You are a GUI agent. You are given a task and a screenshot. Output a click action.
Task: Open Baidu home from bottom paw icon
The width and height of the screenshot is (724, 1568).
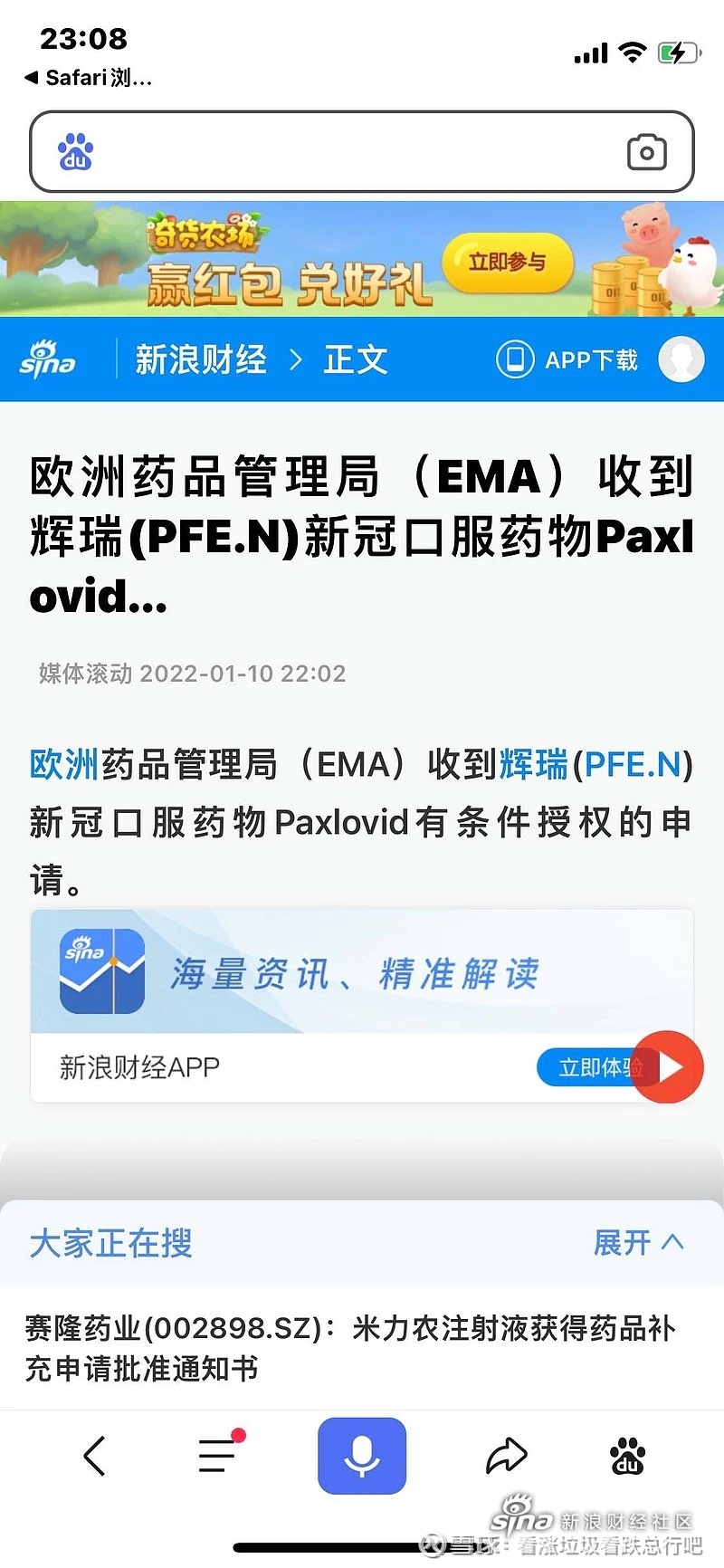tap(628, 1456)
